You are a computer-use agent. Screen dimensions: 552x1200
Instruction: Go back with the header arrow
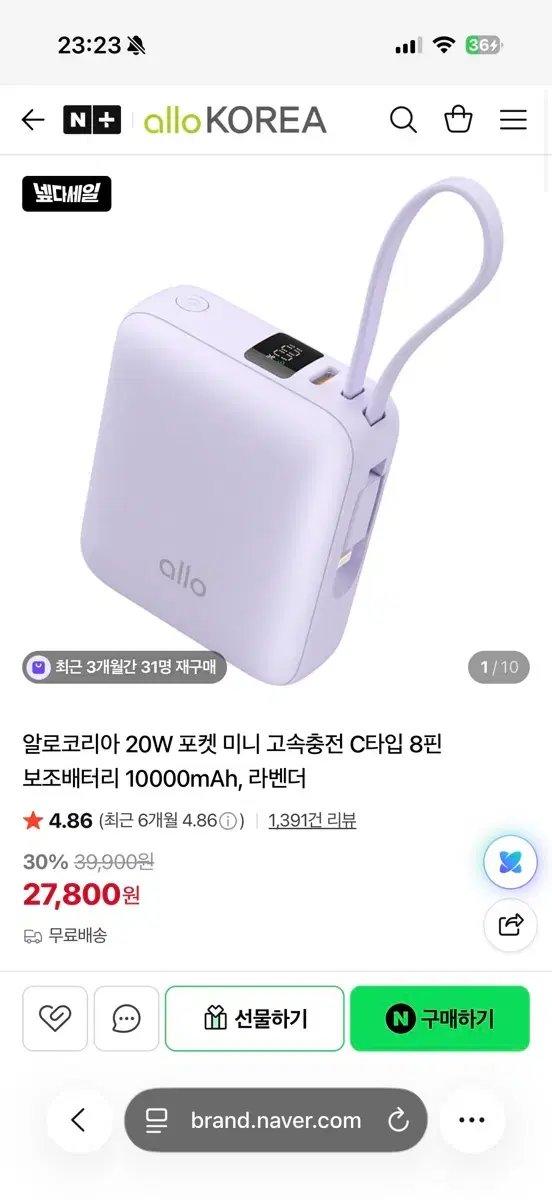click(33, 120)
